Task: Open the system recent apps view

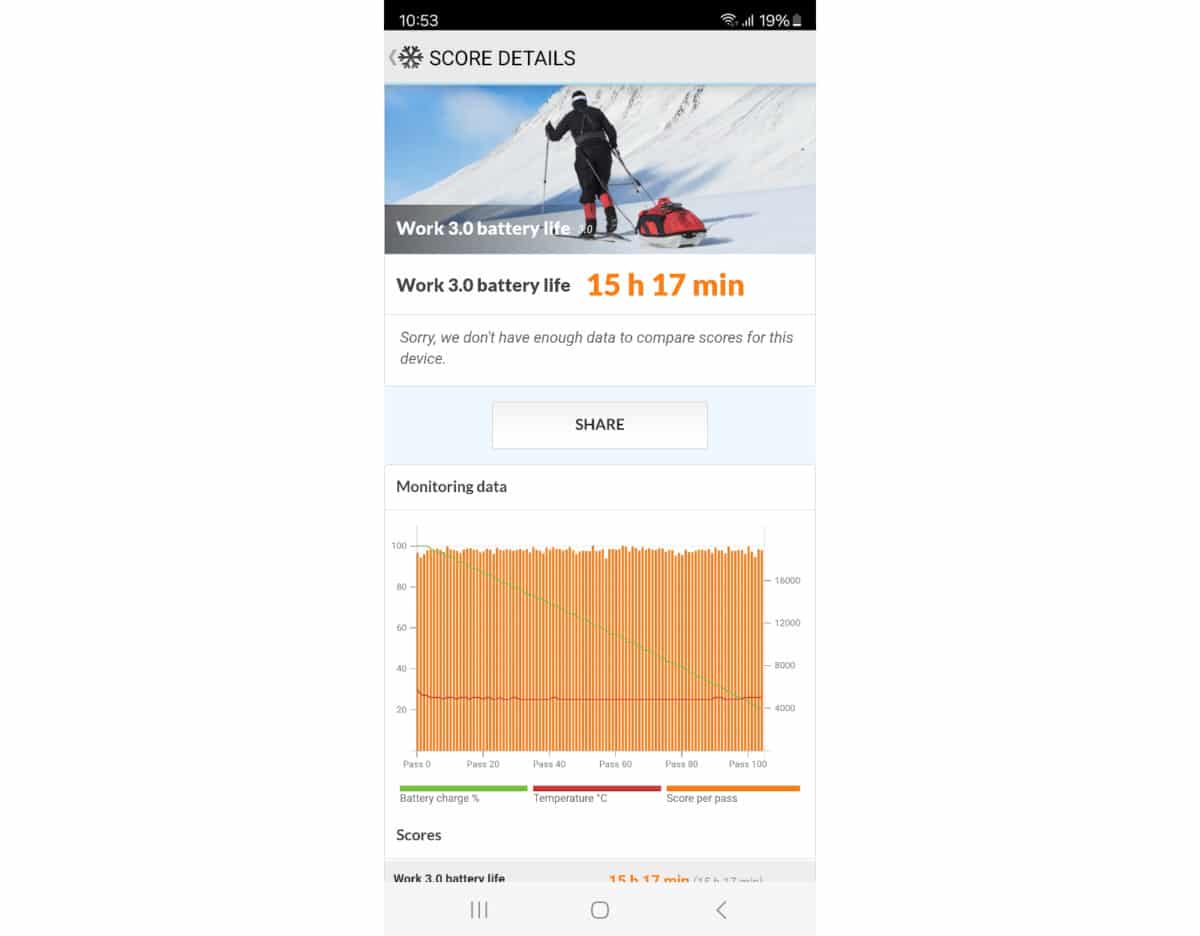Action: tap(479, 909)
